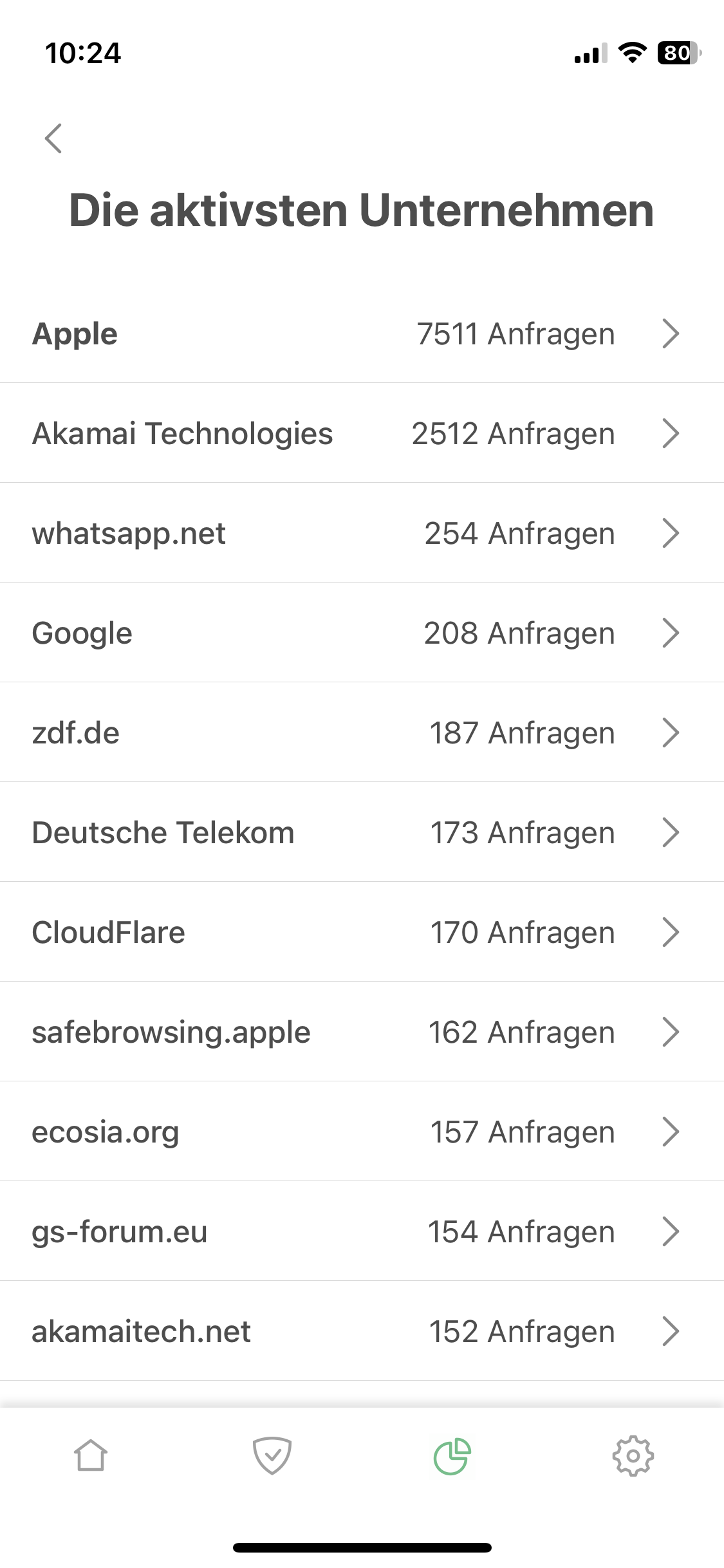
Task: View CloudFlare requests
Action: tap(362, 932)
